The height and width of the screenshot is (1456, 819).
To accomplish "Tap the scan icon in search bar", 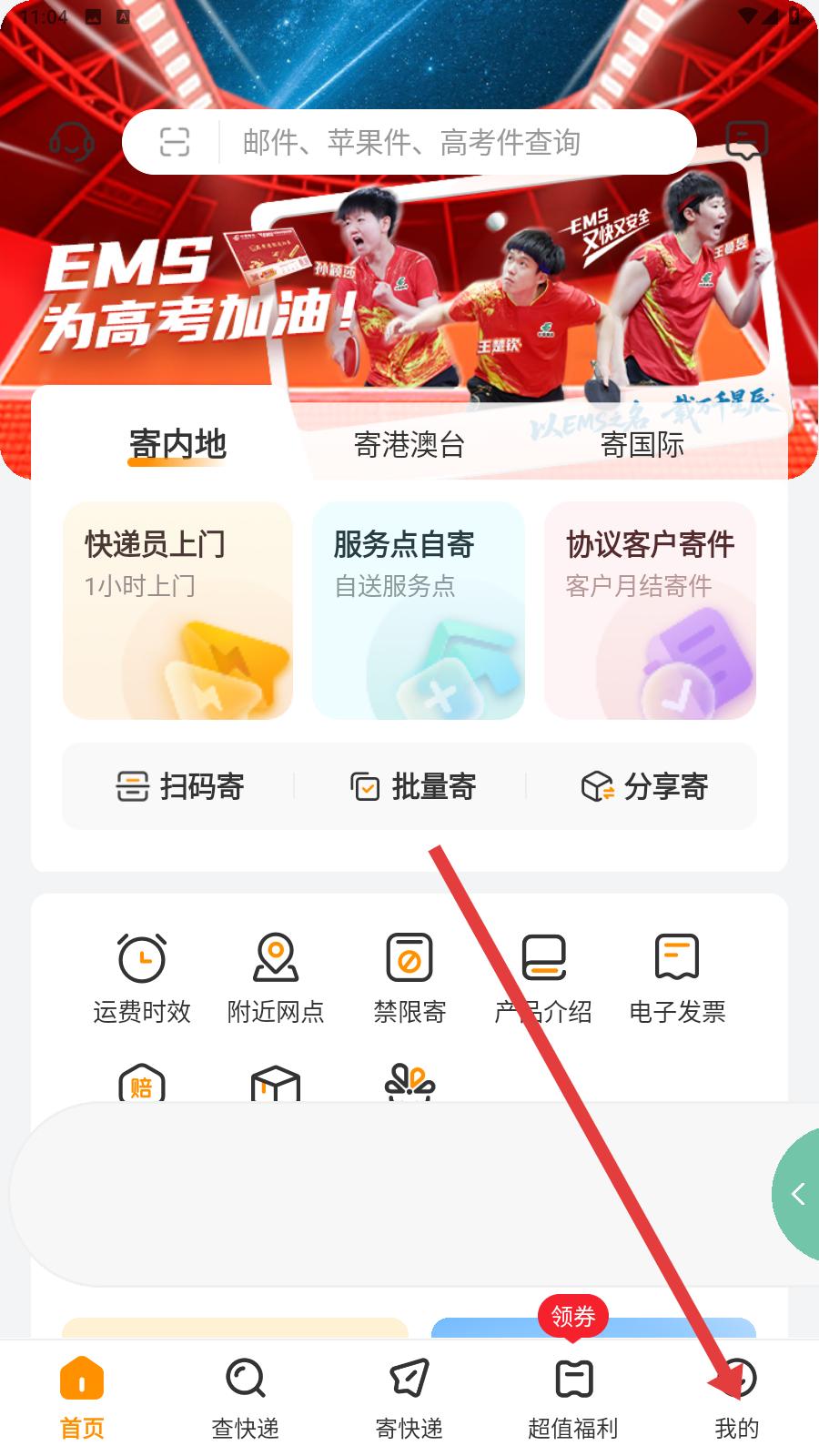I will (175, 142).
